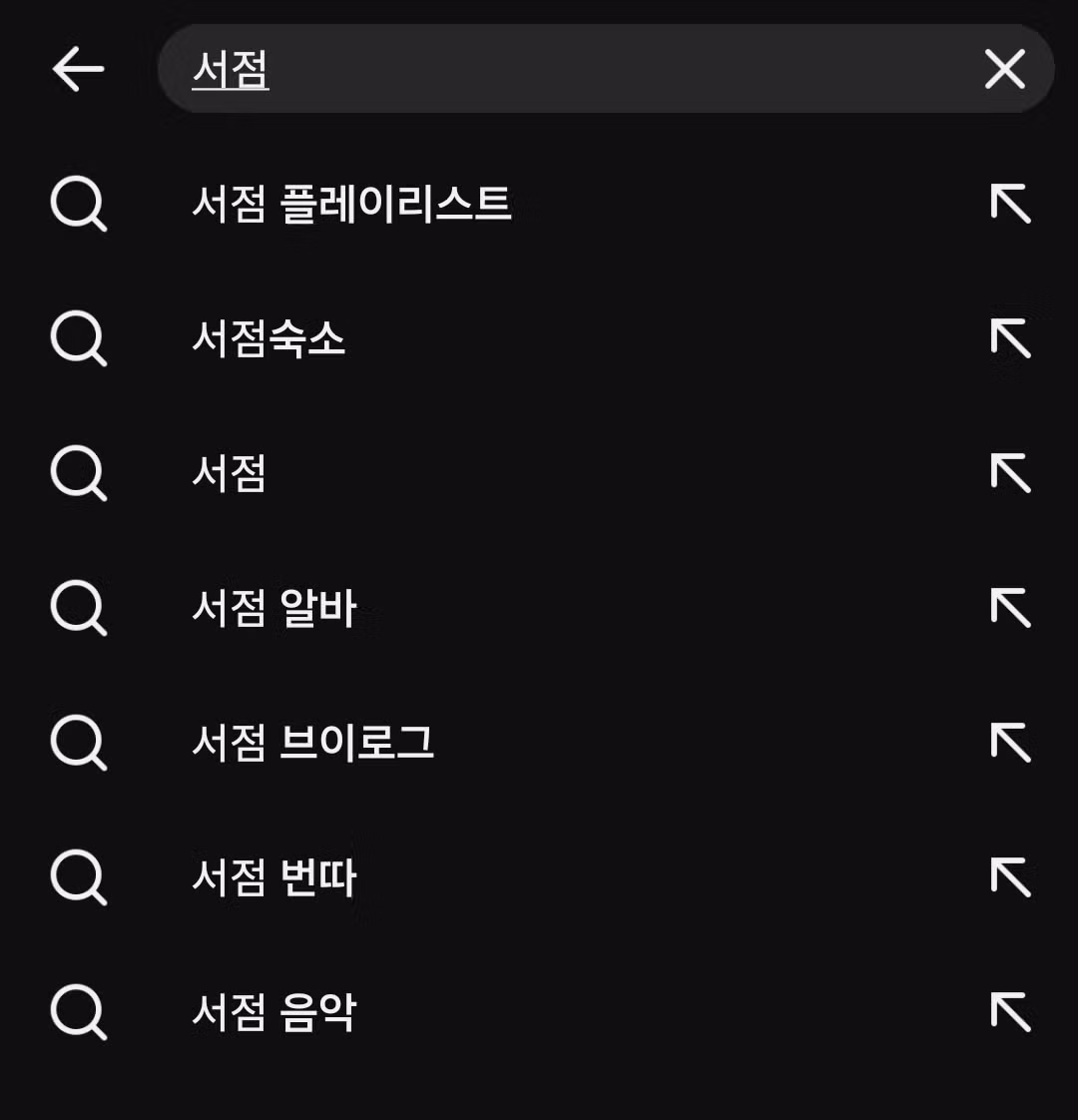Insert 서점 번따 via its diagonal arrow
This screenshot has height=1120, width=1078.
point(1011,877)
